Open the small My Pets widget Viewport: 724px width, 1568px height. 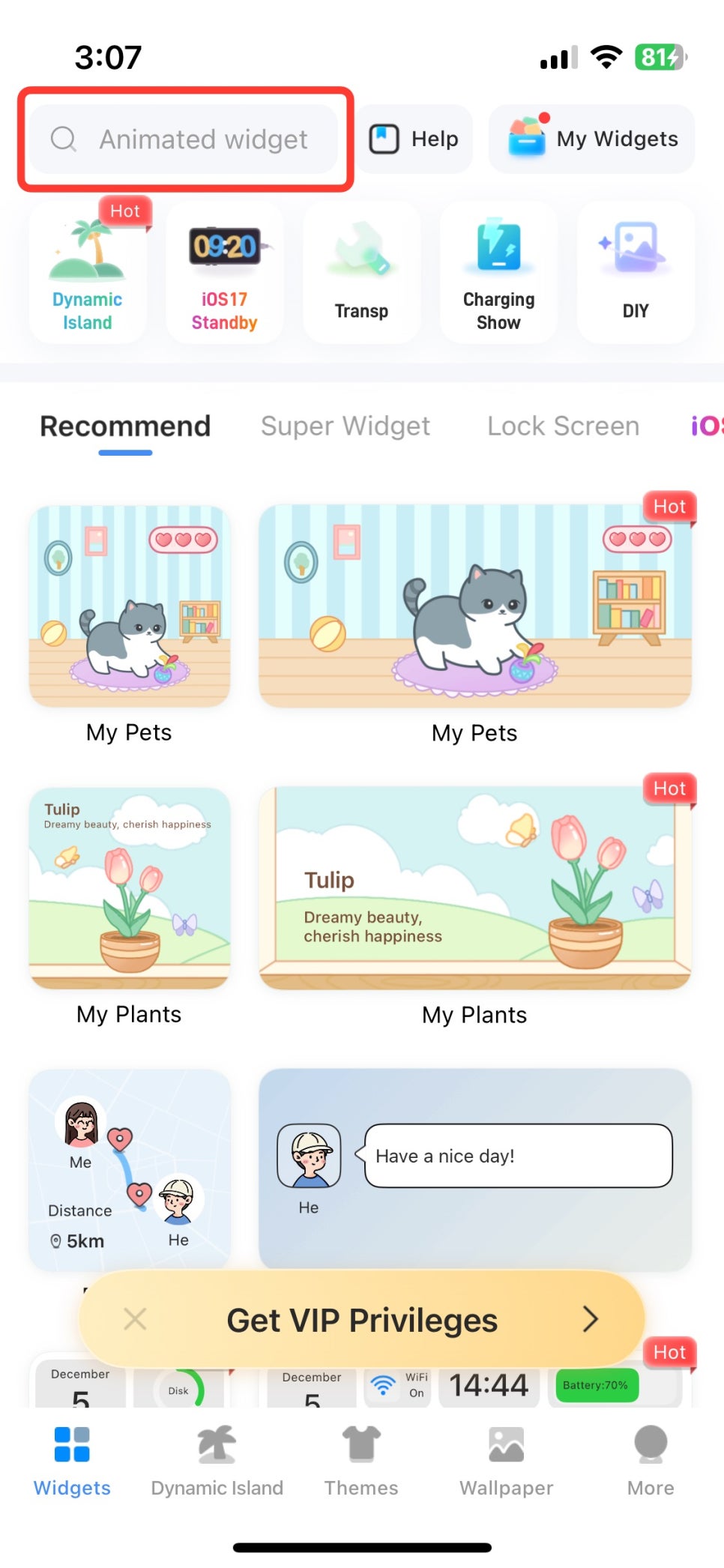click(129, 606)
